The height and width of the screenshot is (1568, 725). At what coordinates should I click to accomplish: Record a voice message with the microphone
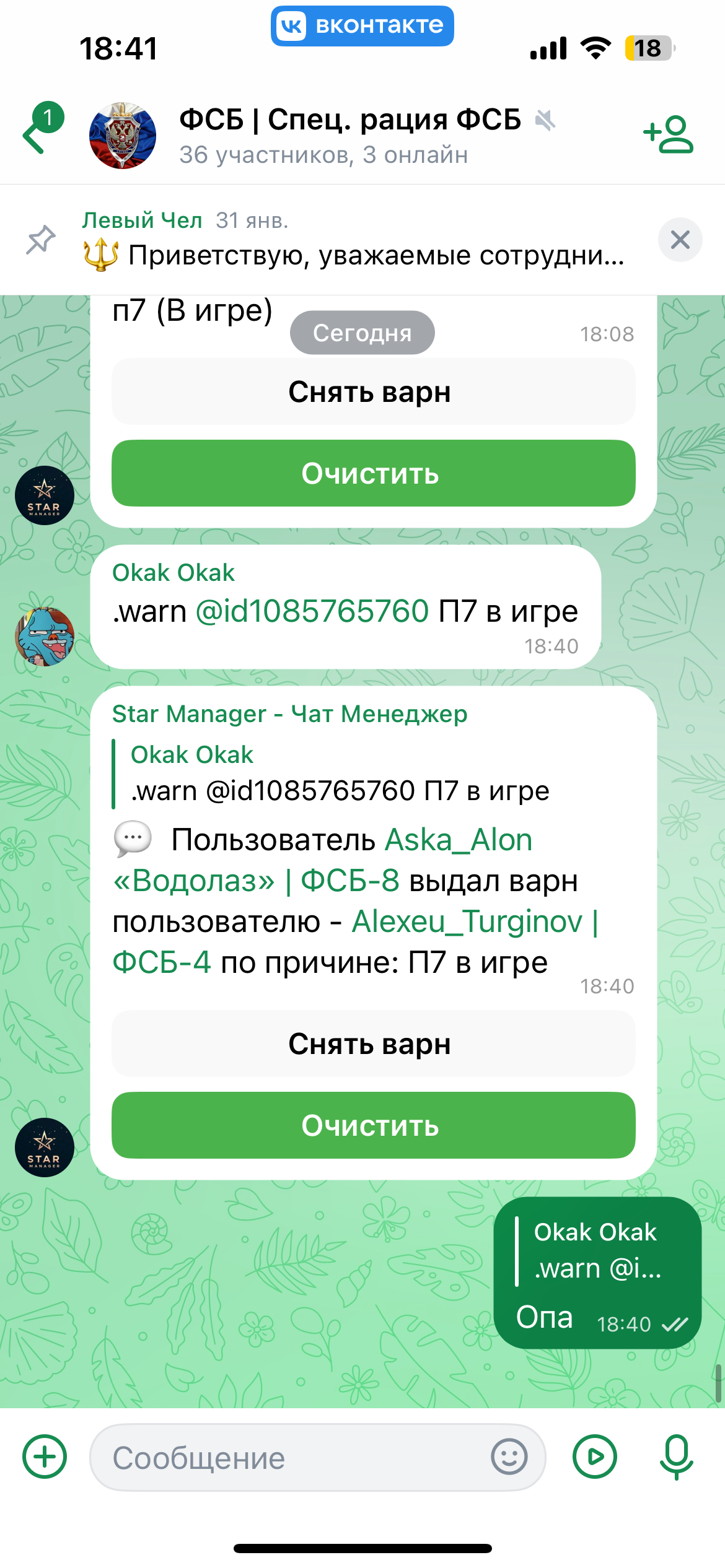tap(676, 1457)
